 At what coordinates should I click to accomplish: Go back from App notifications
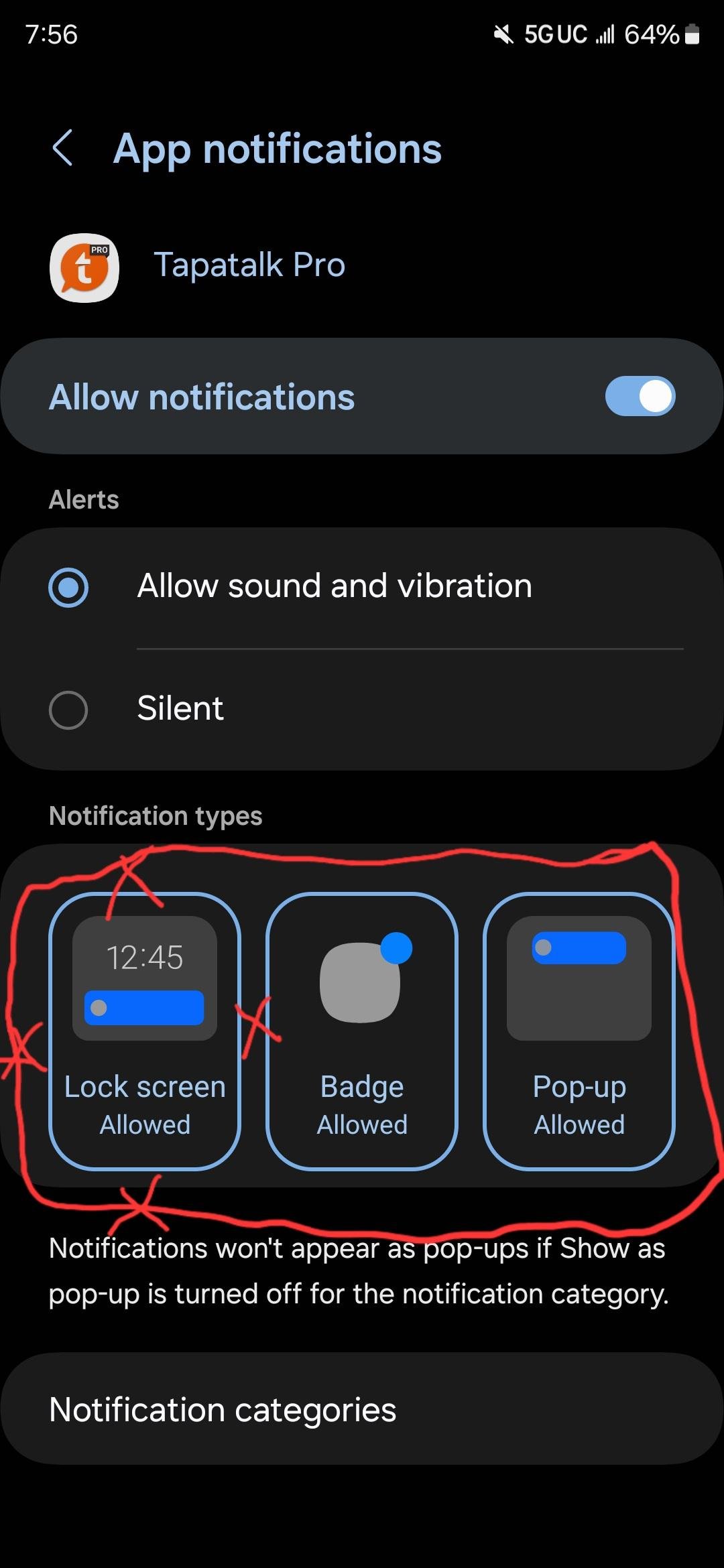click(x=62, y=148)
